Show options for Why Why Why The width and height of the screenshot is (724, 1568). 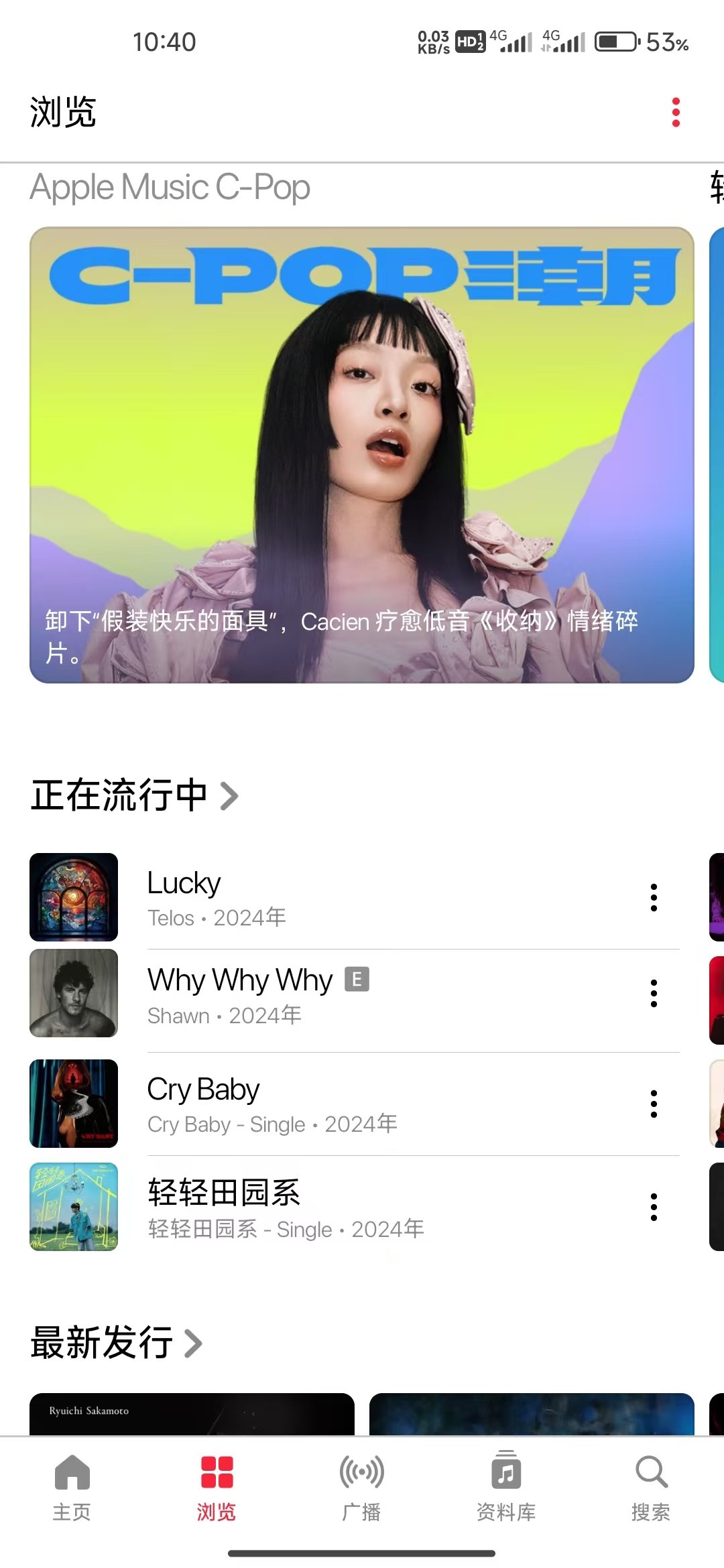(x=654, y=993)
